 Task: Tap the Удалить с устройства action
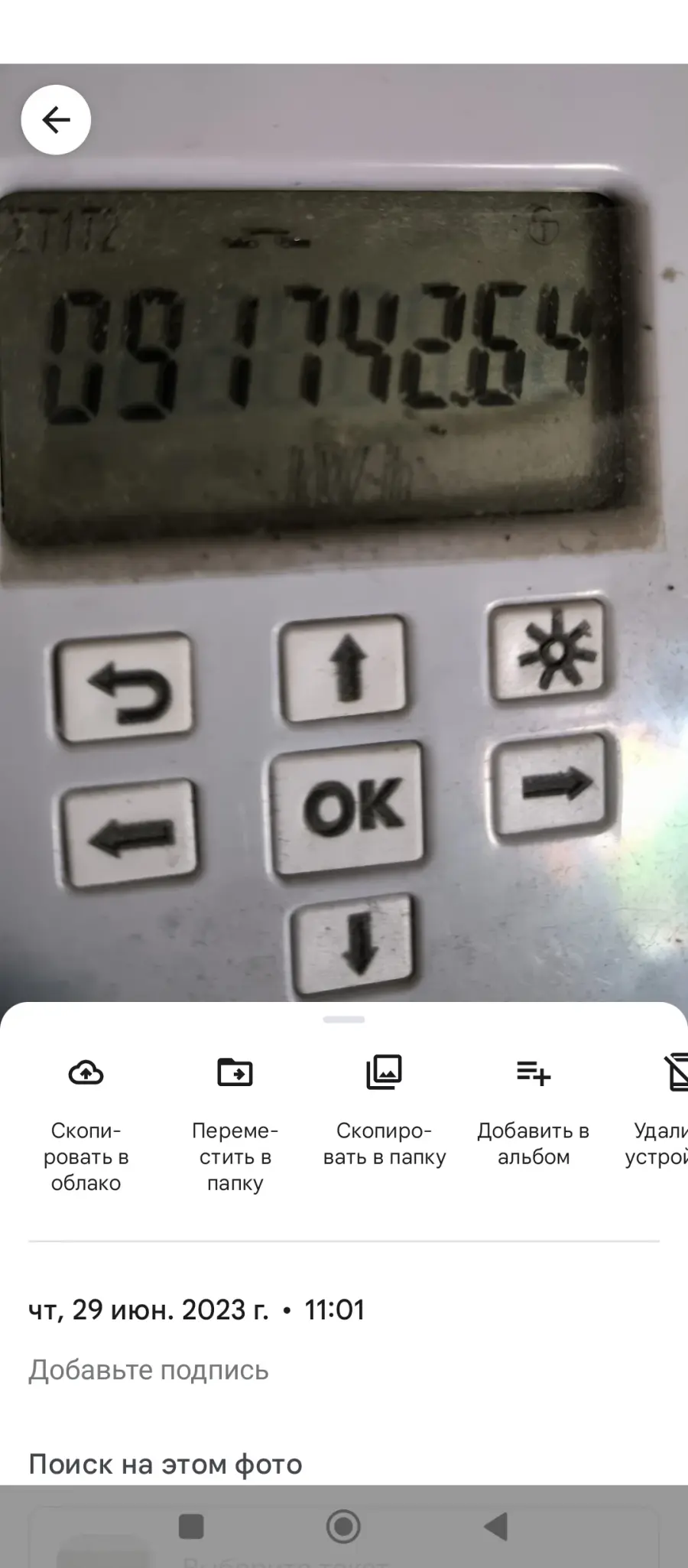(659, 1111)
